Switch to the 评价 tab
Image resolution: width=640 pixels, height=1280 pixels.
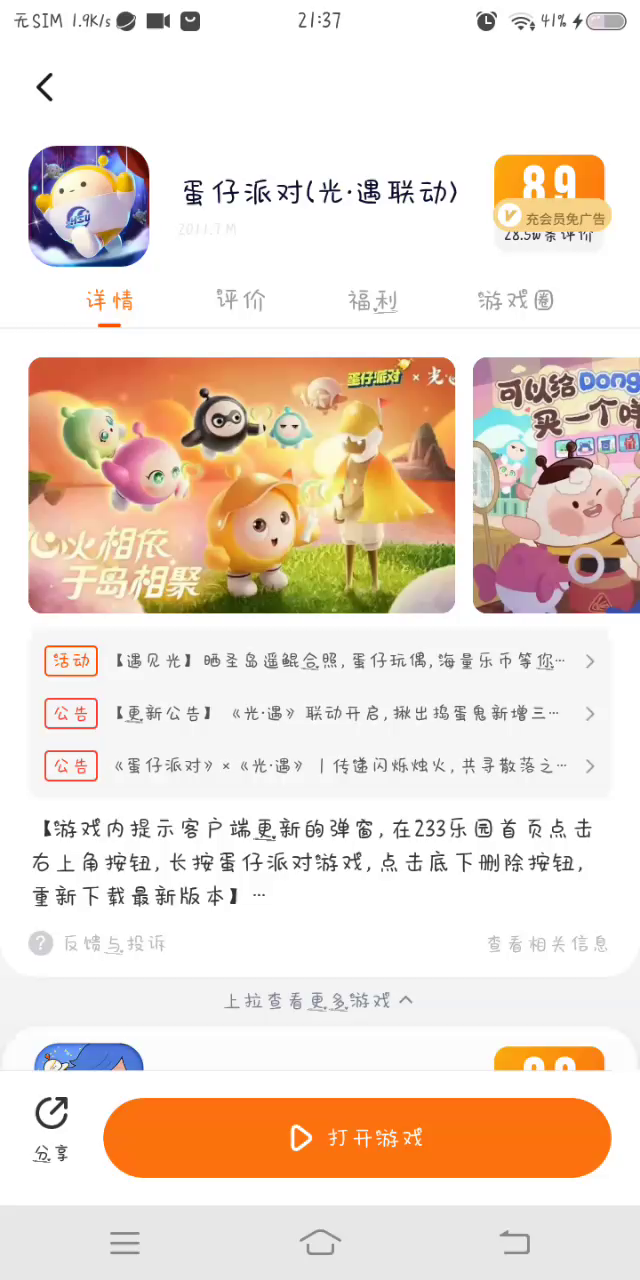241,300
